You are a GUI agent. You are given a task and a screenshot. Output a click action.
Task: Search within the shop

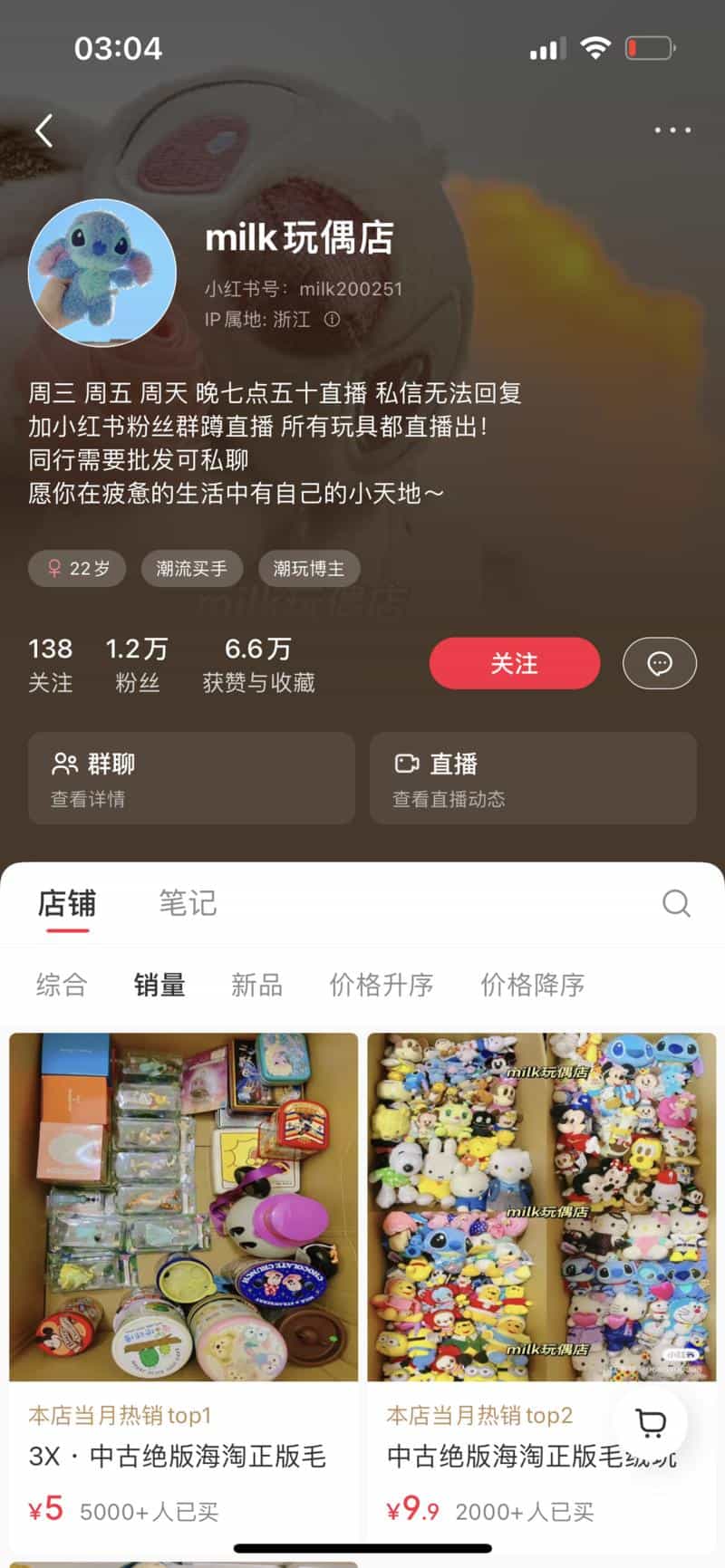tap(676, 903)
